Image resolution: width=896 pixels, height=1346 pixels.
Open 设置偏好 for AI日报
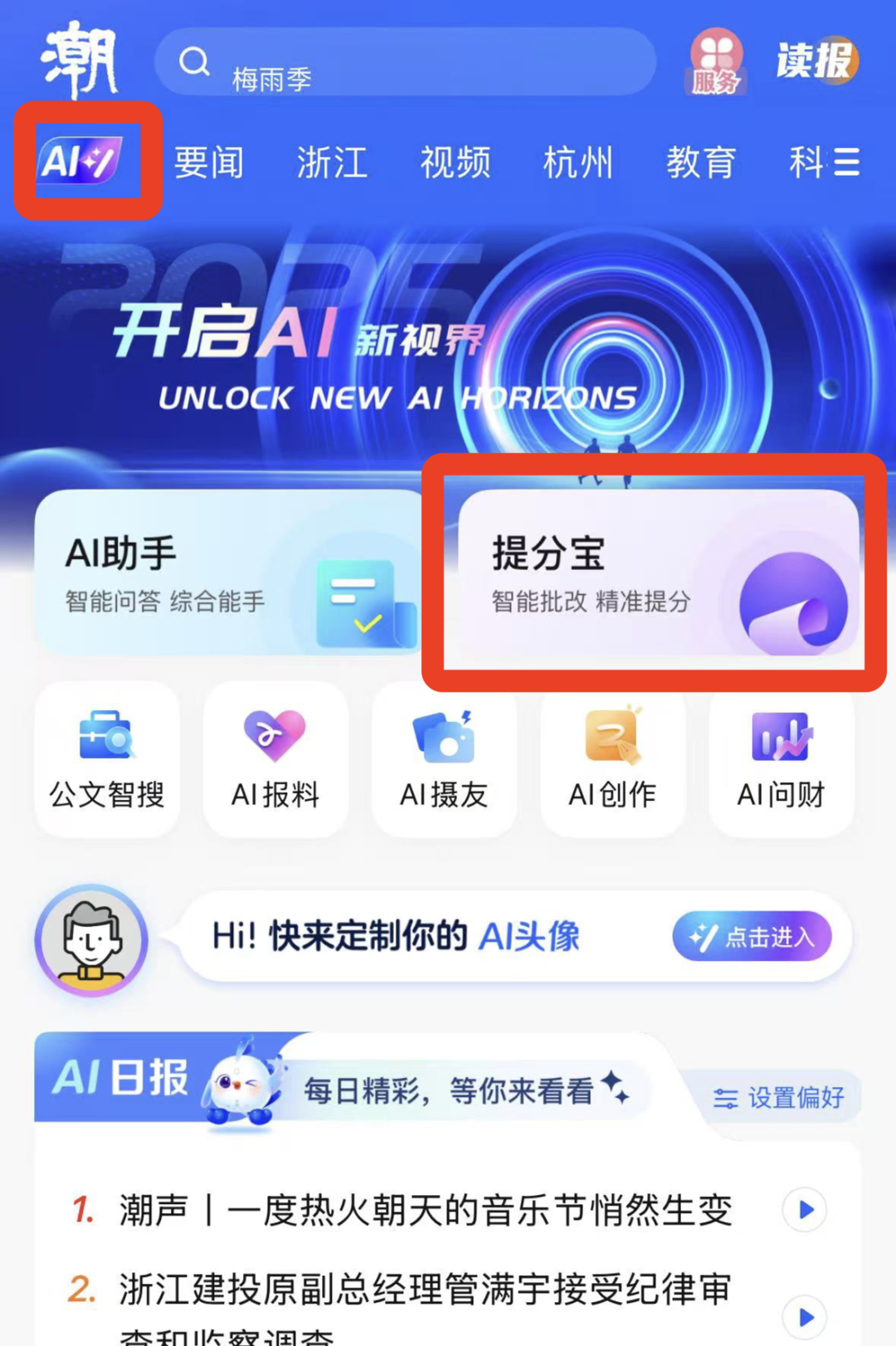778,1098
